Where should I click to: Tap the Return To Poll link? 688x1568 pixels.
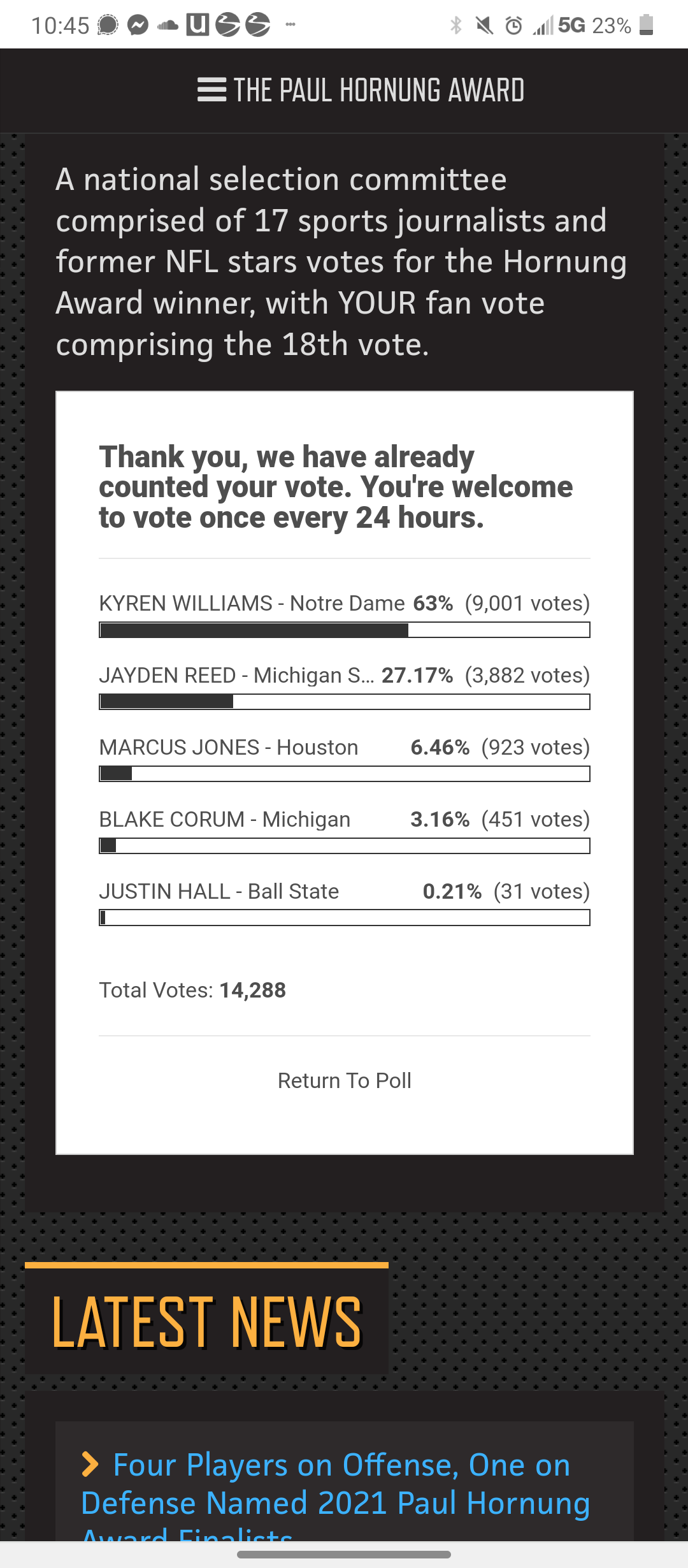pos(345,1080)
